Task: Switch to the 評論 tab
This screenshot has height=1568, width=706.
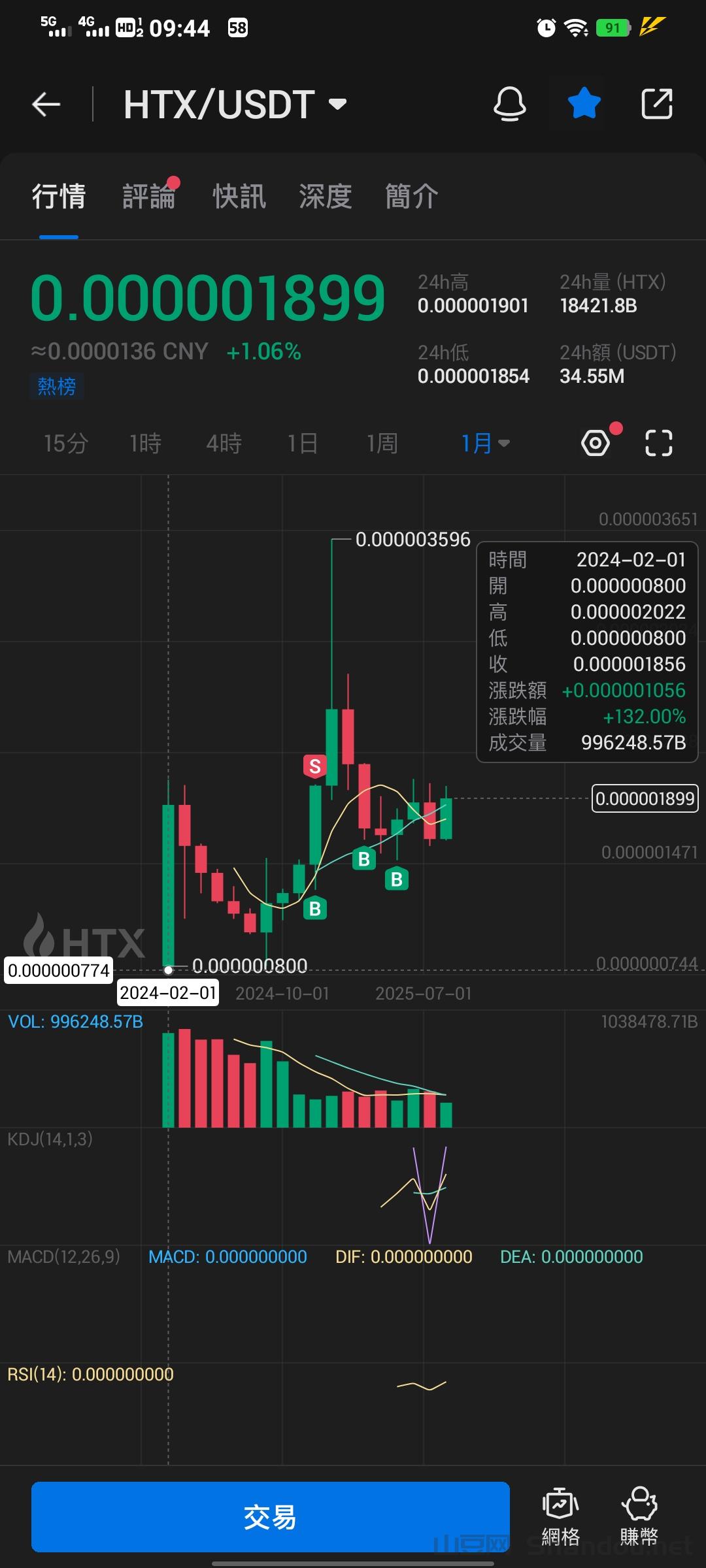Action: (x=149, y=196)
